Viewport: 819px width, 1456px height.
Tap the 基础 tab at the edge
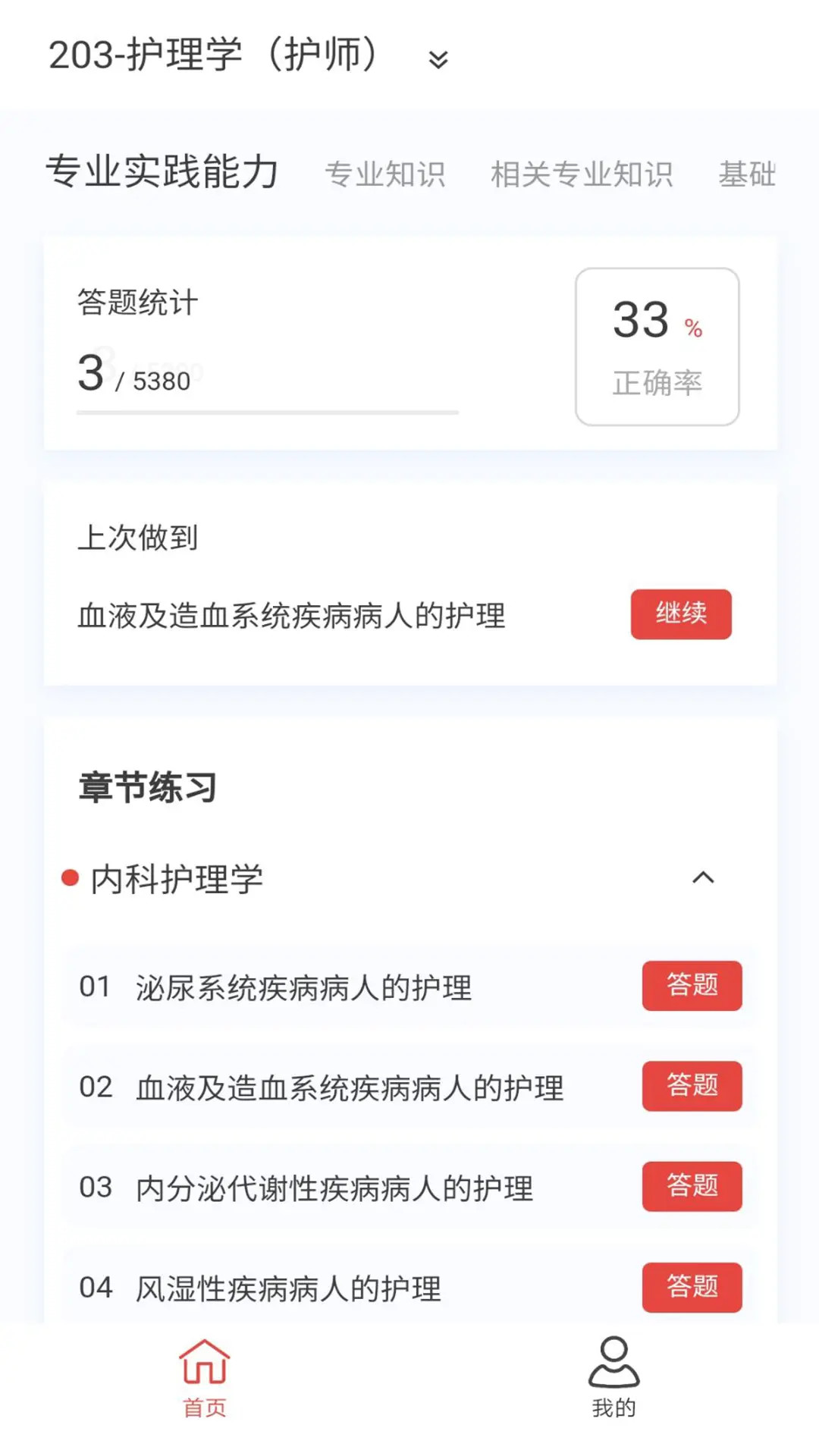[x=747, y=173]
